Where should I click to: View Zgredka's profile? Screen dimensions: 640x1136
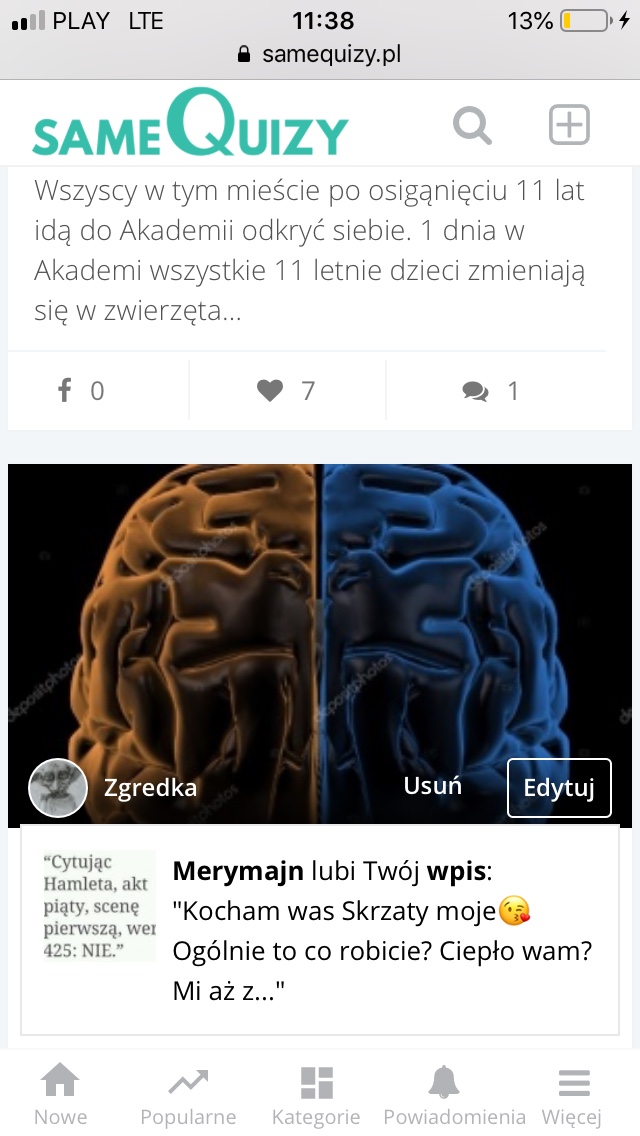pos(150,787)
